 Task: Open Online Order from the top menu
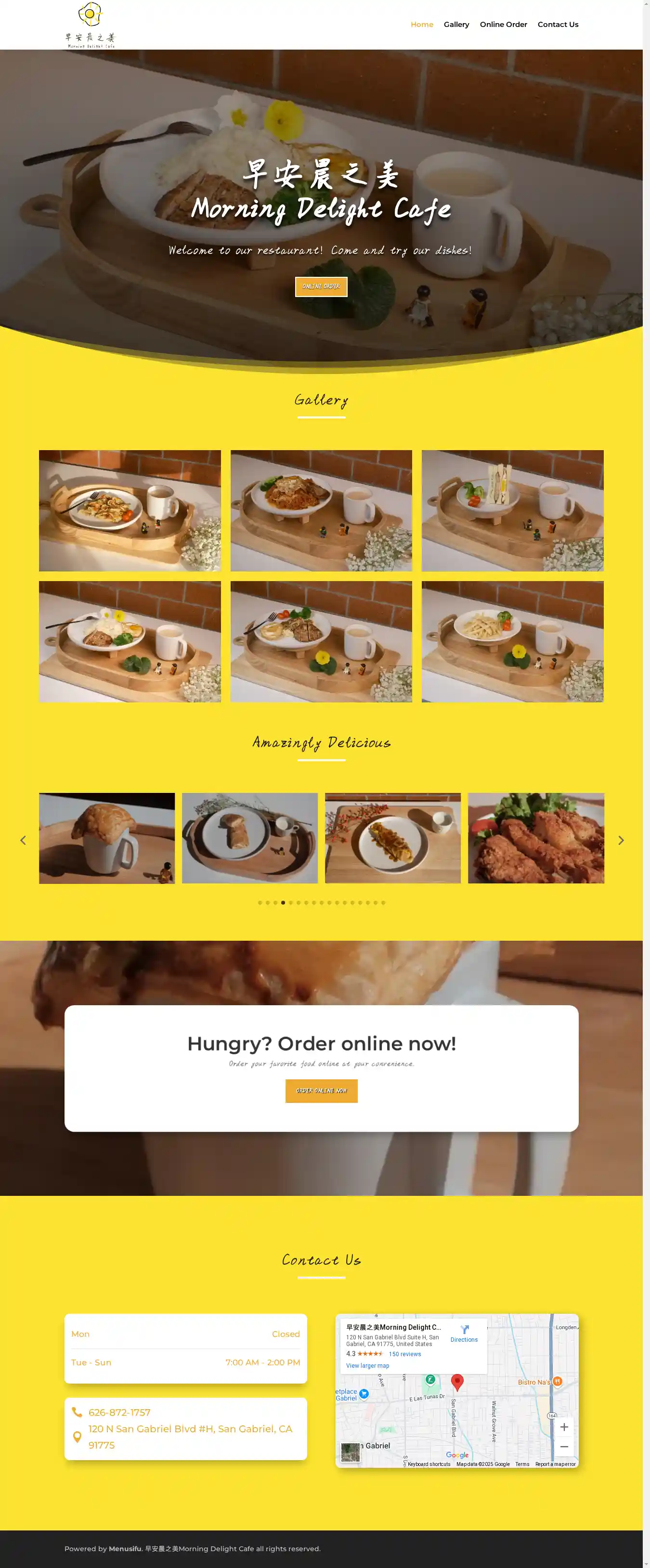(x=503, y=25)
